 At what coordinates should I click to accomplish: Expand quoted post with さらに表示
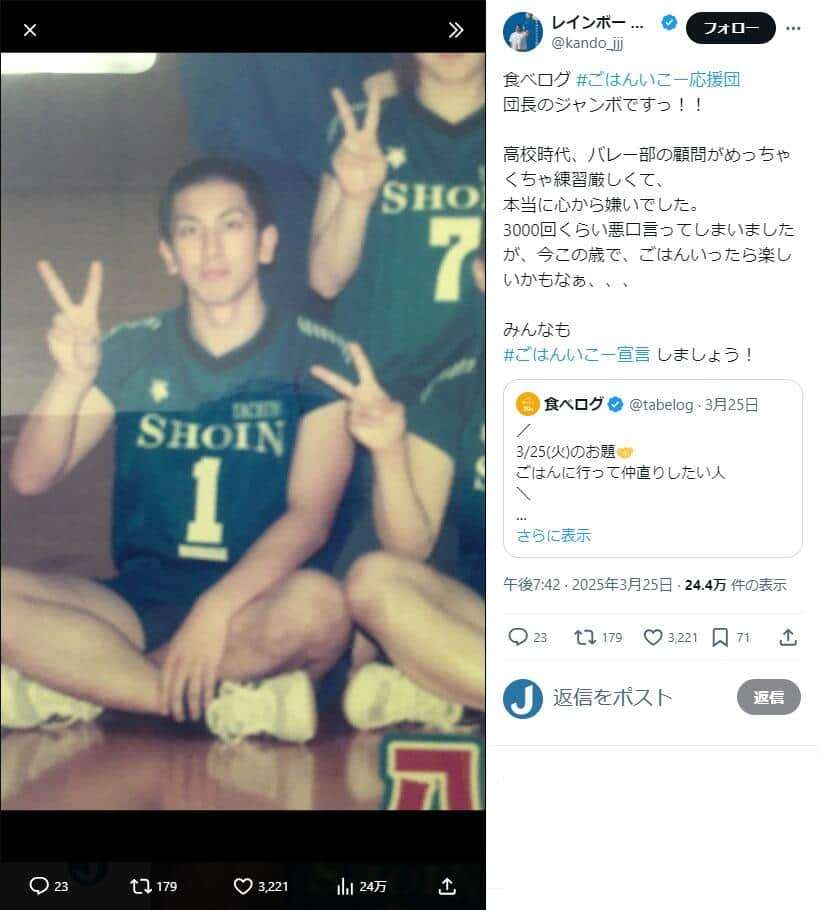click(553, 535)
